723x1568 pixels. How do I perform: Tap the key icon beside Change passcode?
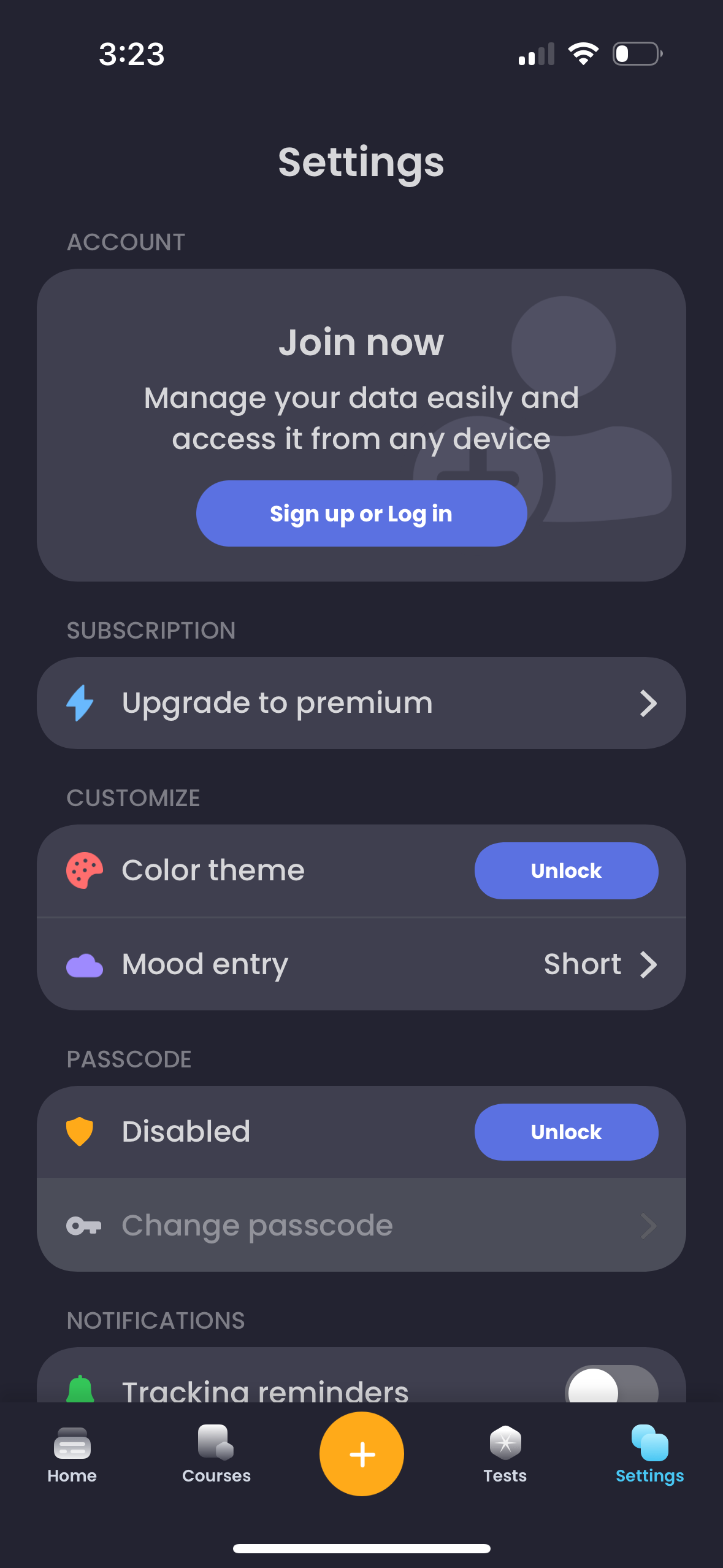coord(83,1225)
